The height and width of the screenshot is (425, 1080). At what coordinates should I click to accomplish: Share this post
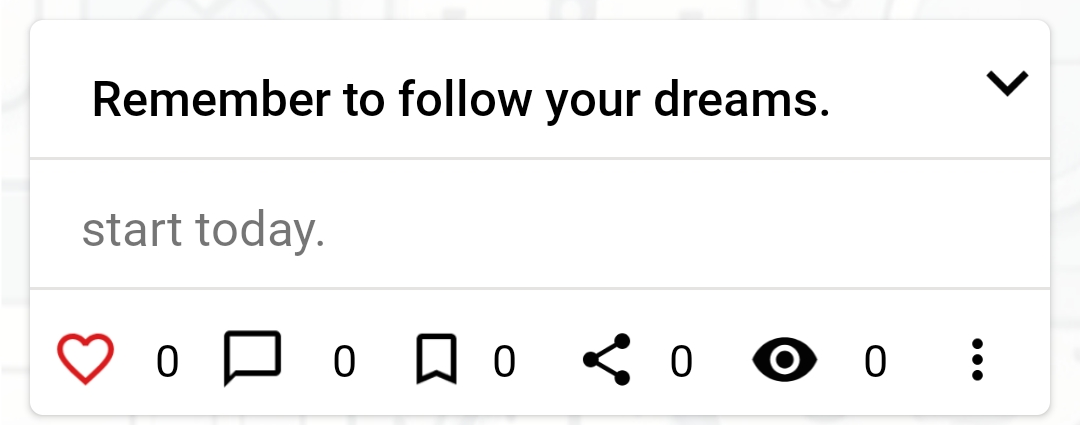pyautogui.click(x=607, y=360)
